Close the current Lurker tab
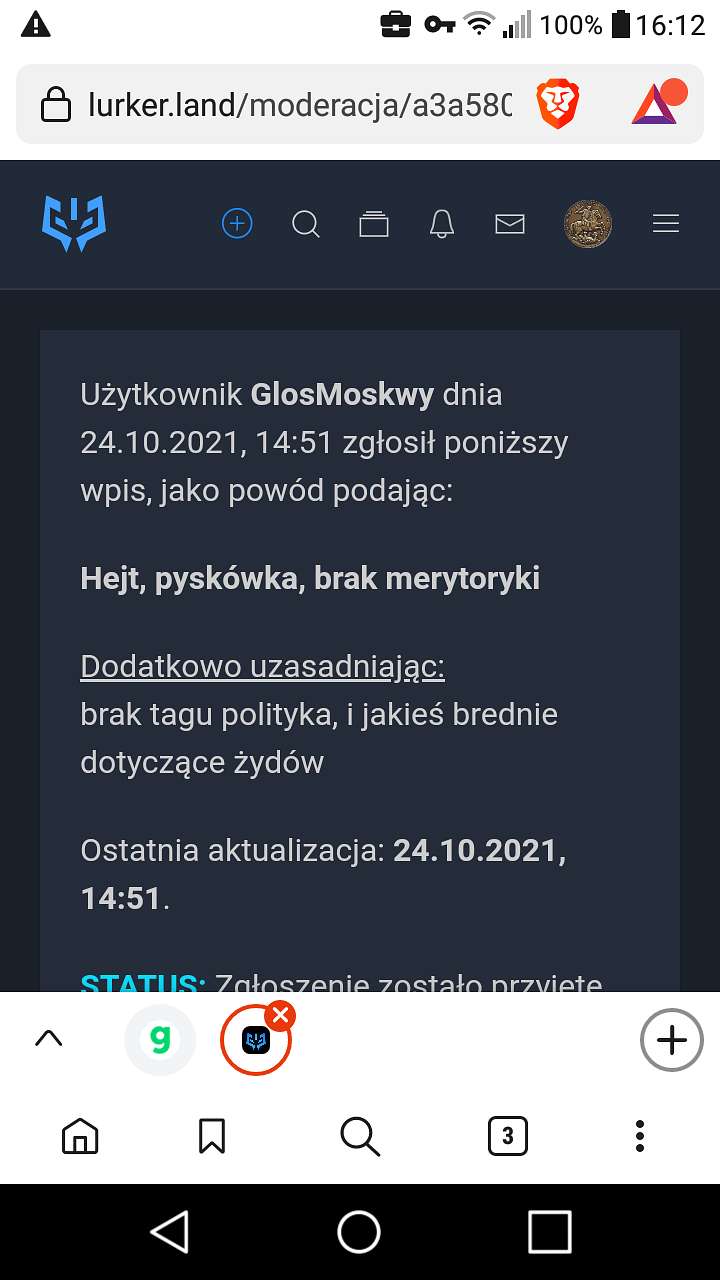Screen dimensions: 720x1280 pos(281,1017)
